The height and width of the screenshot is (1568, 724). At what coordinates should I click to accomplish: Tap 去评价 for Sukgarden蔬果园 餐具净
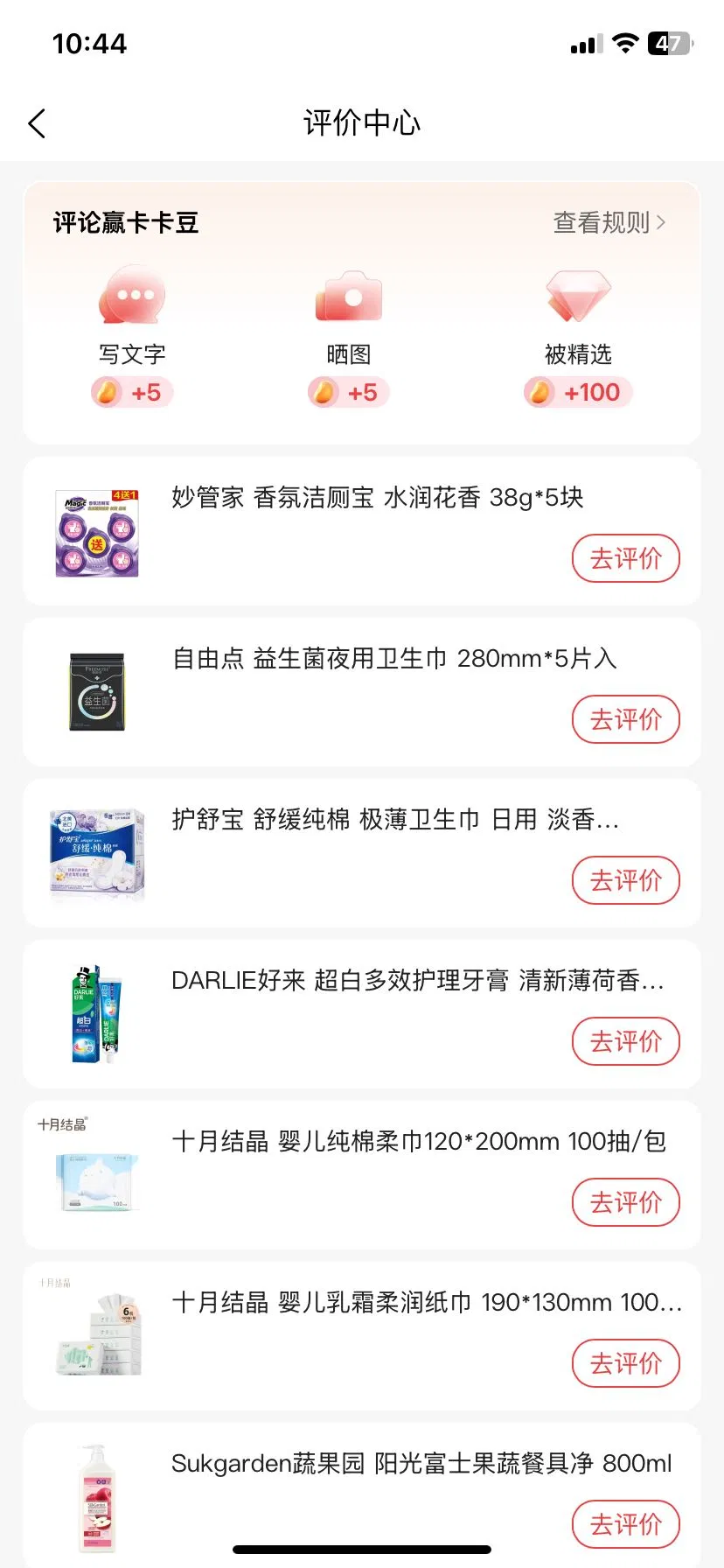(x=625, y=1524)
